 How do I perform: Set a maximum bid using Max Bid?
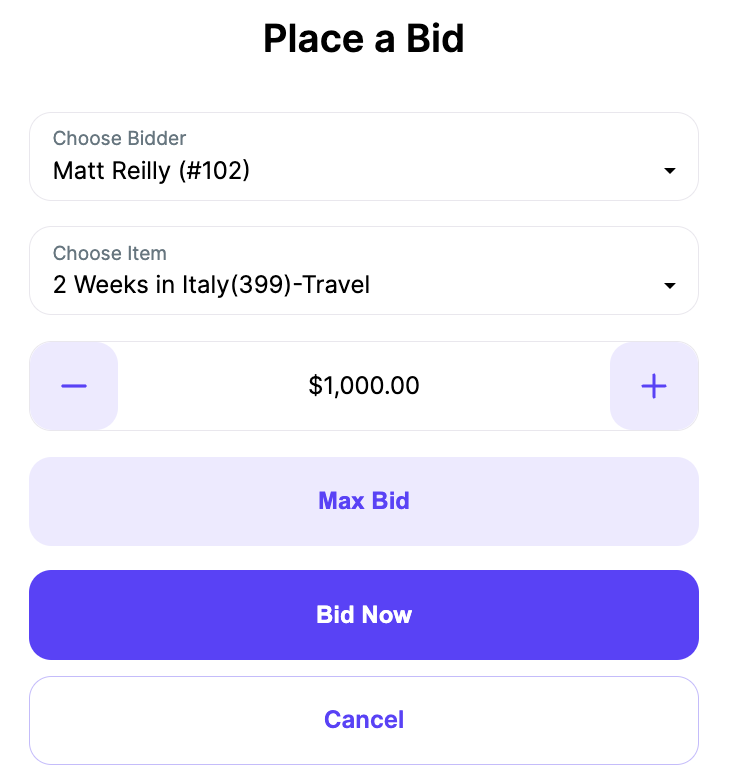click(x=364, y=501)
